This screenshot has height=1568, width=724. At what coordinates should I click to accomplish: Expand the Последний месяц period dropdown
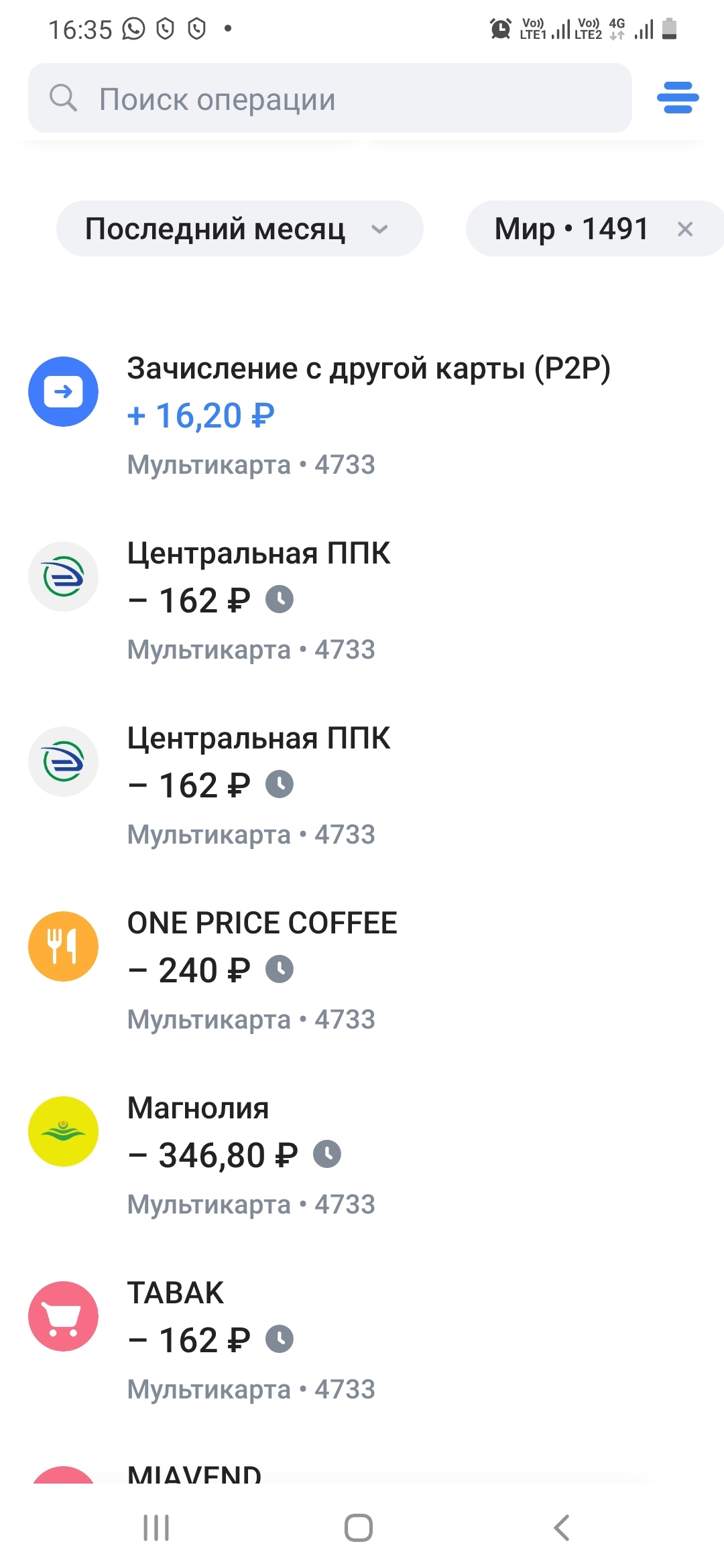pyautogui.click(x=239, y=229)
